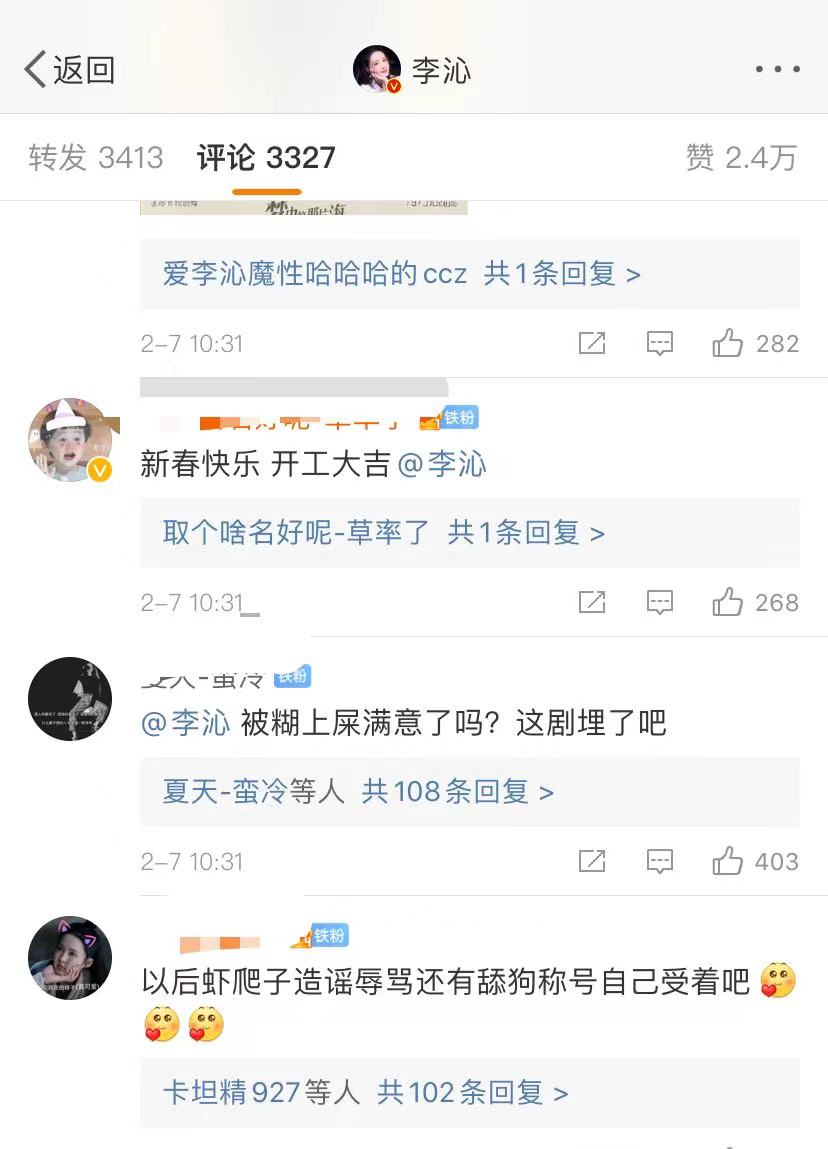
Task: Go back using the 返回 button
Action: tap(68, 70)
